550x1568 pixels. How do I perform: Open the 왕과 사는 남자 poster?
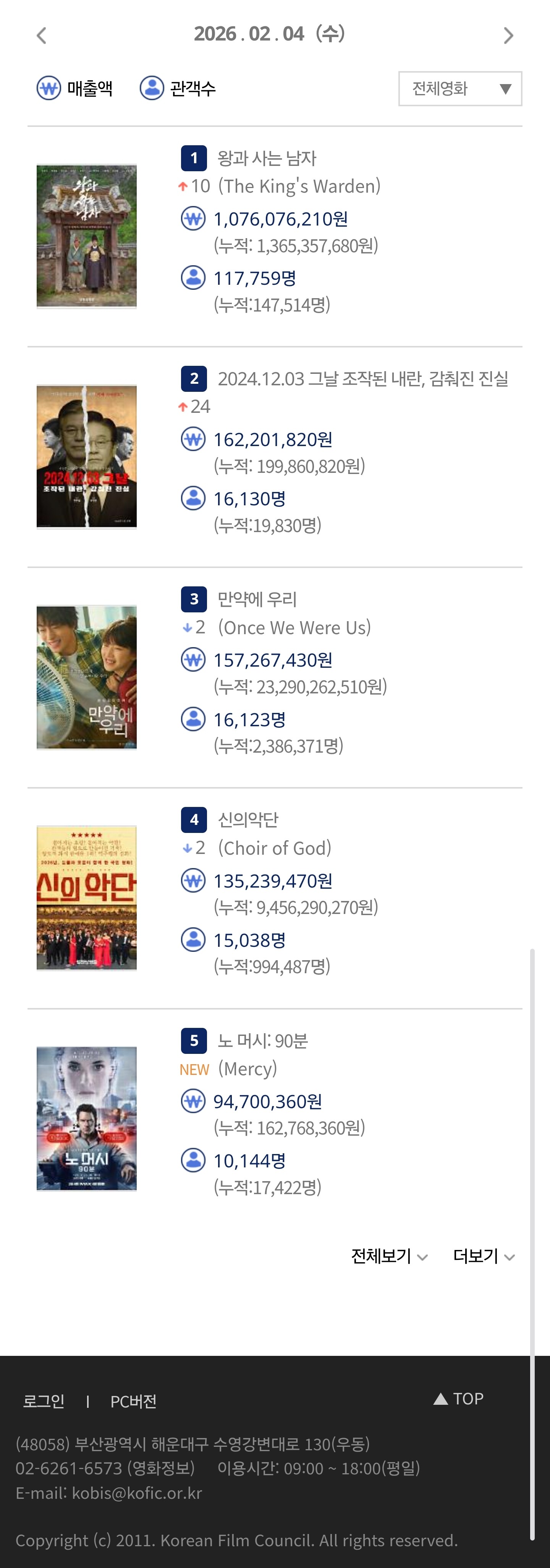86,236
